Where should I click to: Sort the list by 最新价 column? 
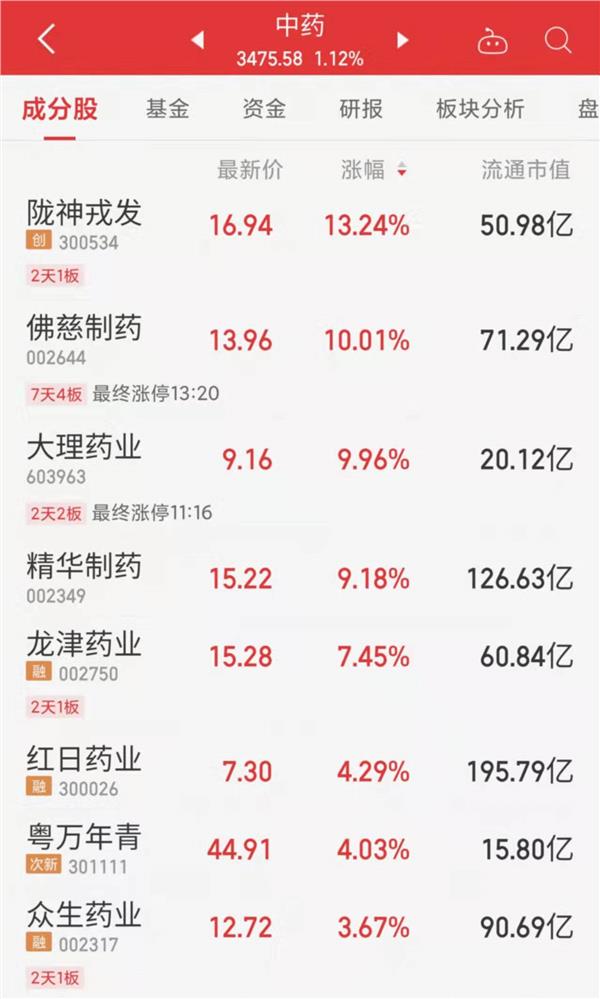pyautogui.click(x=250, y=169)
